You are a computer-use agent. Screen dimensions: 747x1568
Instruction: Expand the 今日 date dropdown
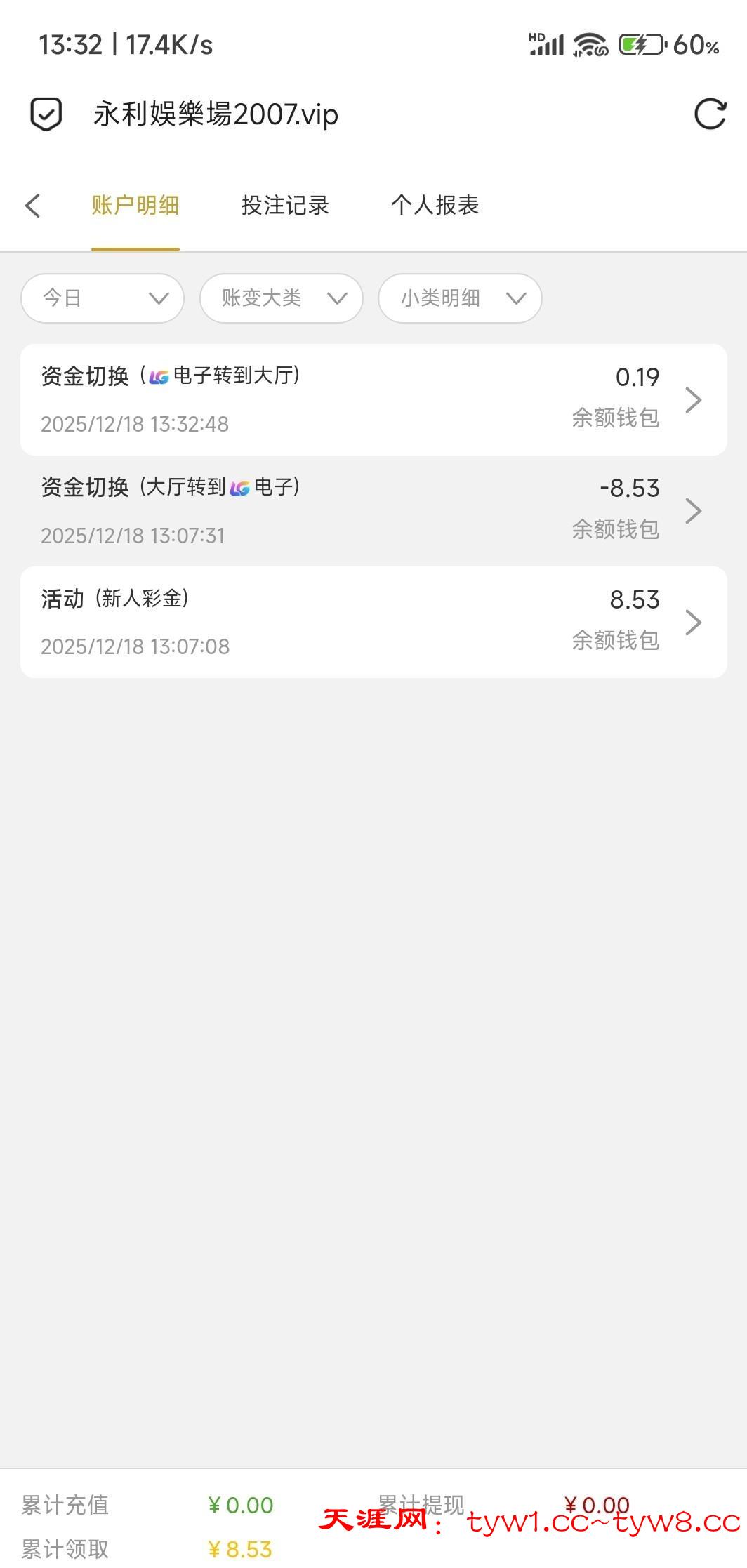point(103,298)
